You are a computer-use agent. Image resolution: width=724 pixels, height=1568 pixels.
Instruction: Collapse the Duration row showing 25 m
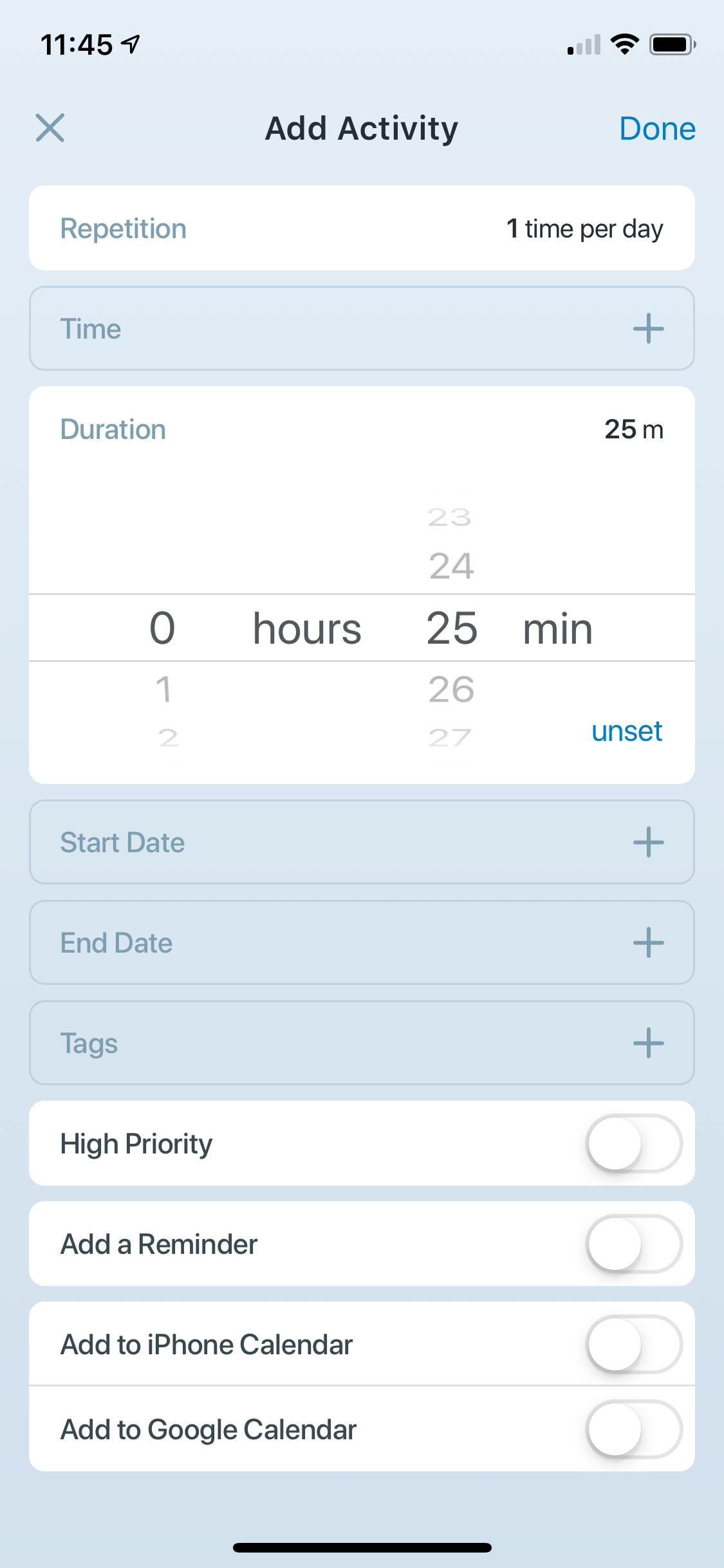[362, 429]
